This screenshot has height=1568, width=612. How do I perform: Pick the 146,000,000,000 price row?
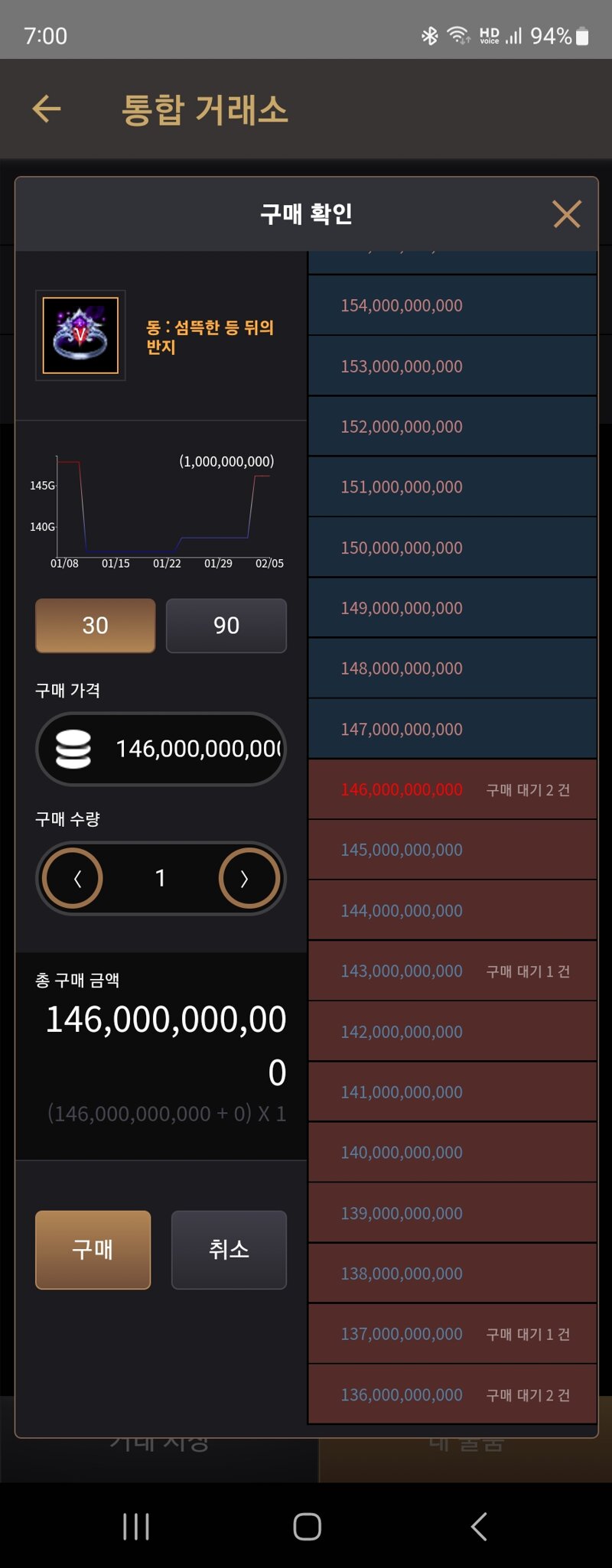click(x=452, y=789)
